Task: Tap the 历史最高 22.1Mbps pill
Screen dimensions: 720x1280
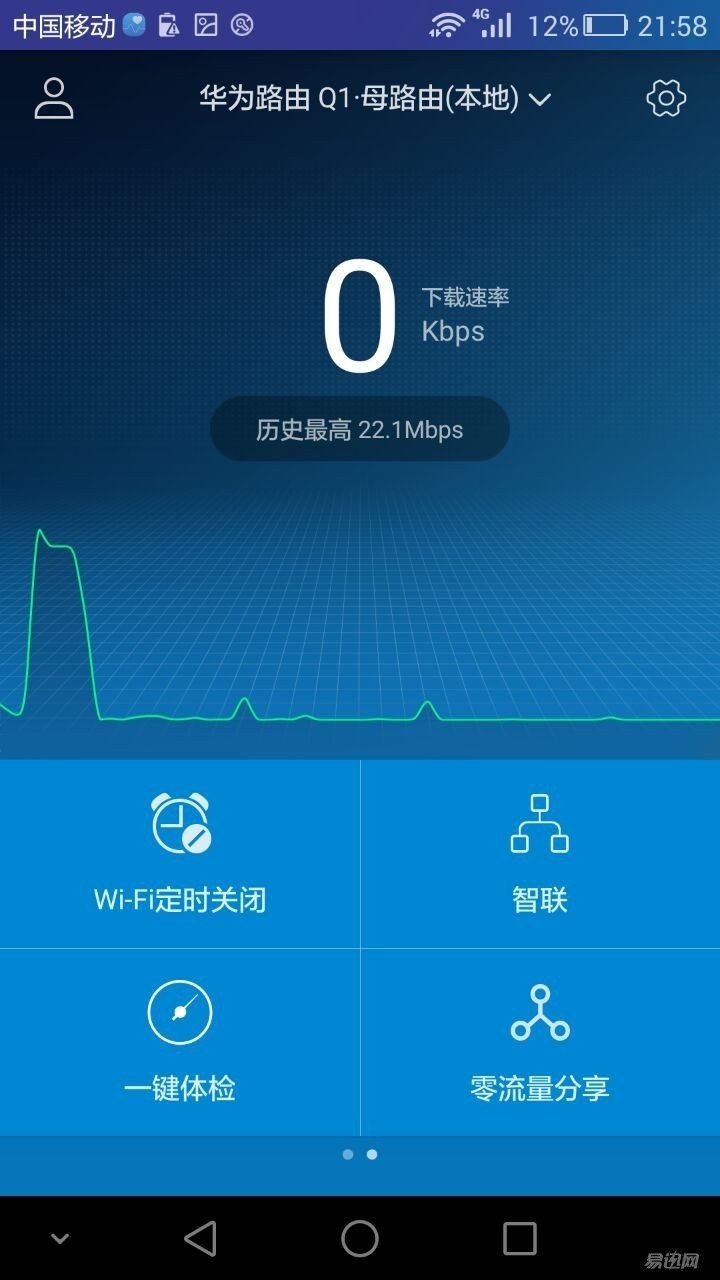Action: [x=360, y=428]
